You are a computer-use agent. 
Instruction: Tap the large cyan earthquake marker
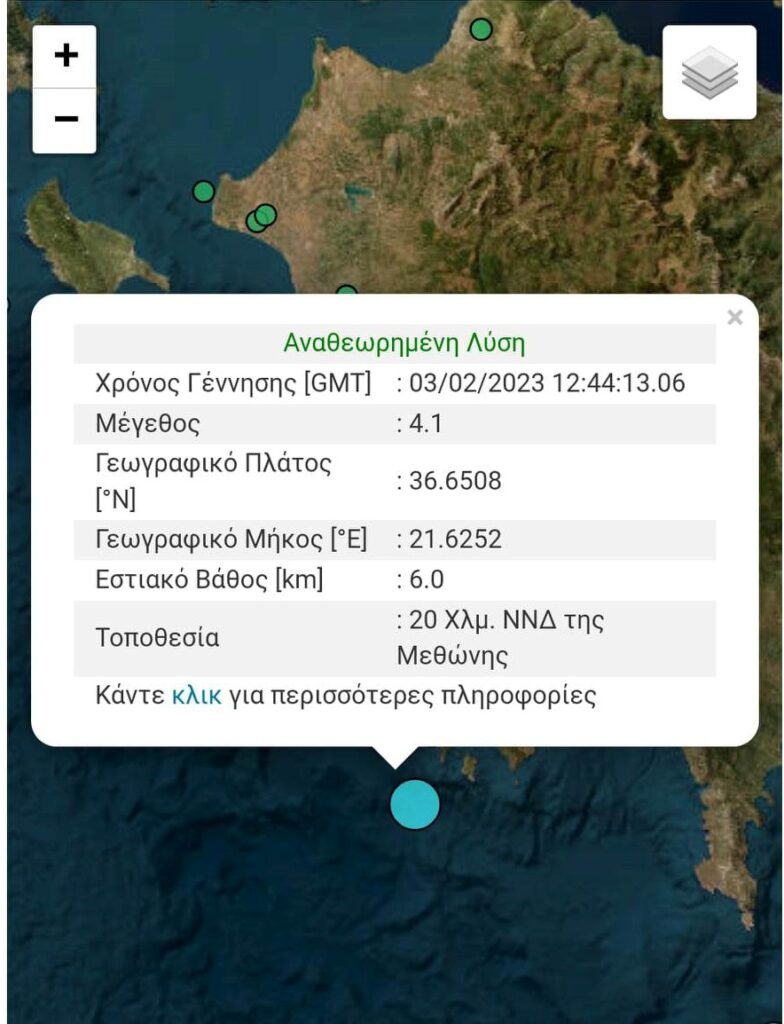point(414,804)
